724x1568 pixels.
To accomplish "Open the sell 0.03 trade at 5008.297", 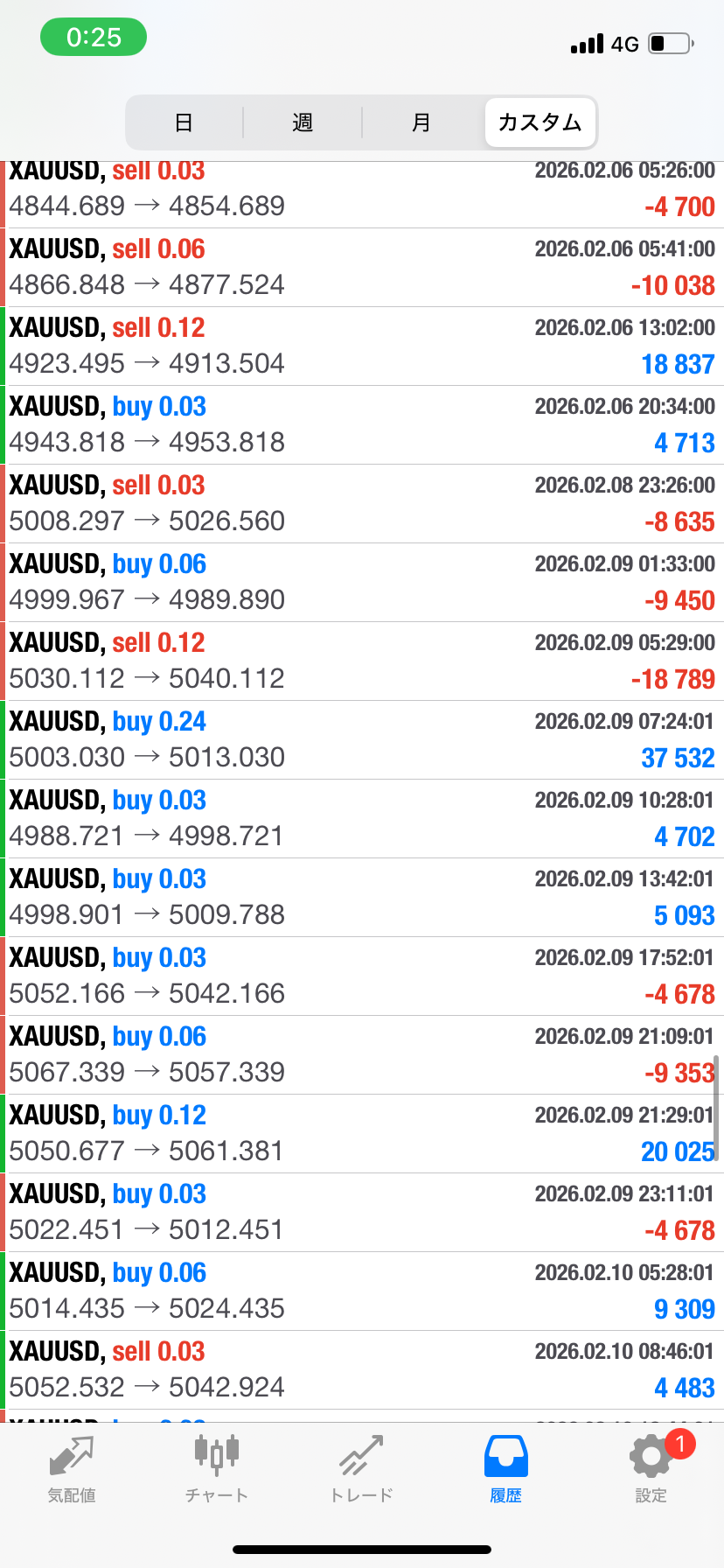I will pyautogui.click(x=362, y=503).
